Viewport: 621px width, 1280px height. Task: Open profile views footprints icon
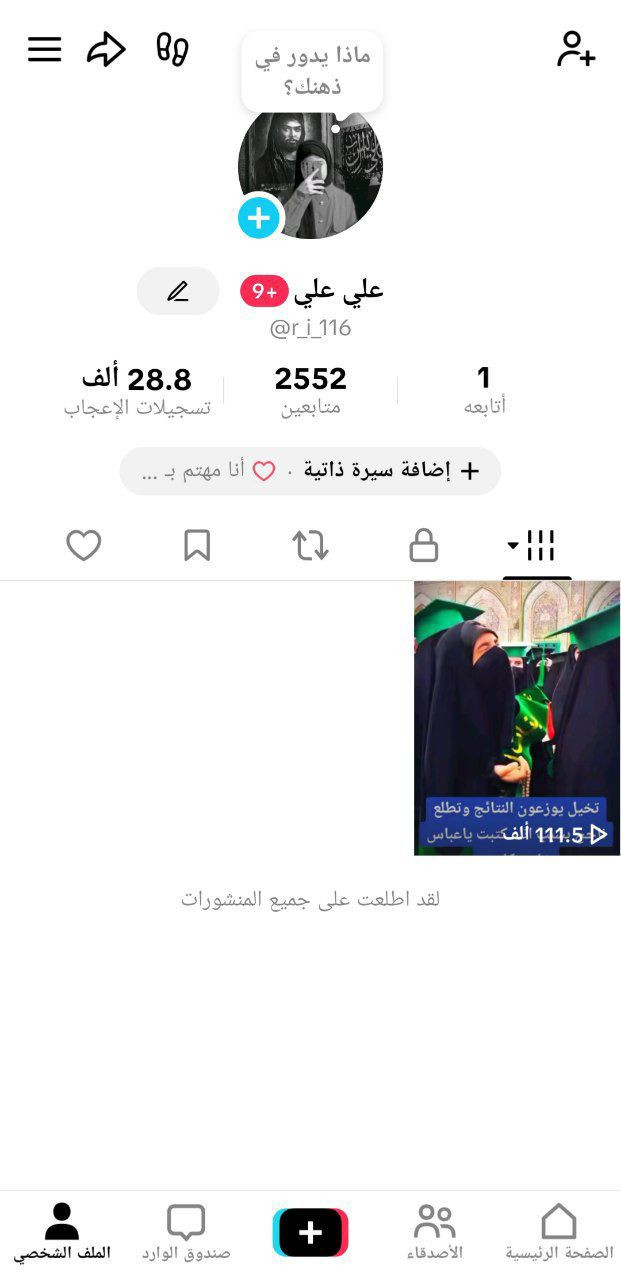click(x=172, y=49)
